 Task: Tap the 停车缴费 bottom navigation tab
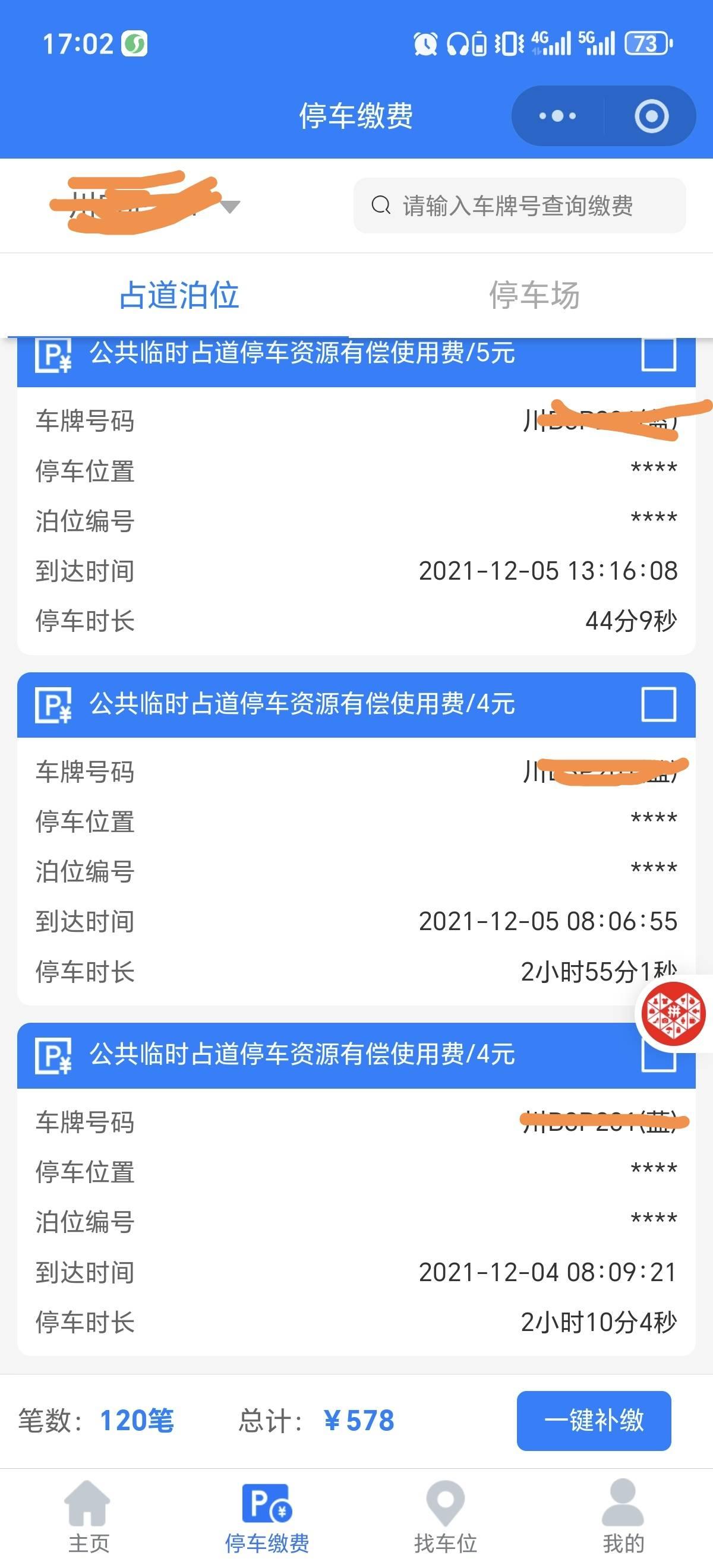267,1517
